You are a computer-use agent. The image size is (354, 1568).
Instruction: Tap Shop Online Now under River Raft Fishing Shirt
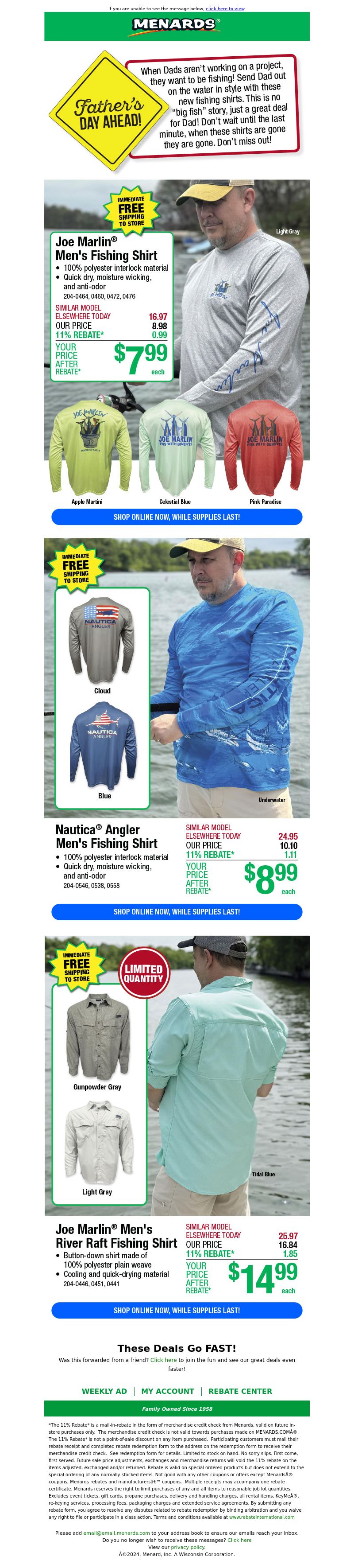coord(177,1310)
